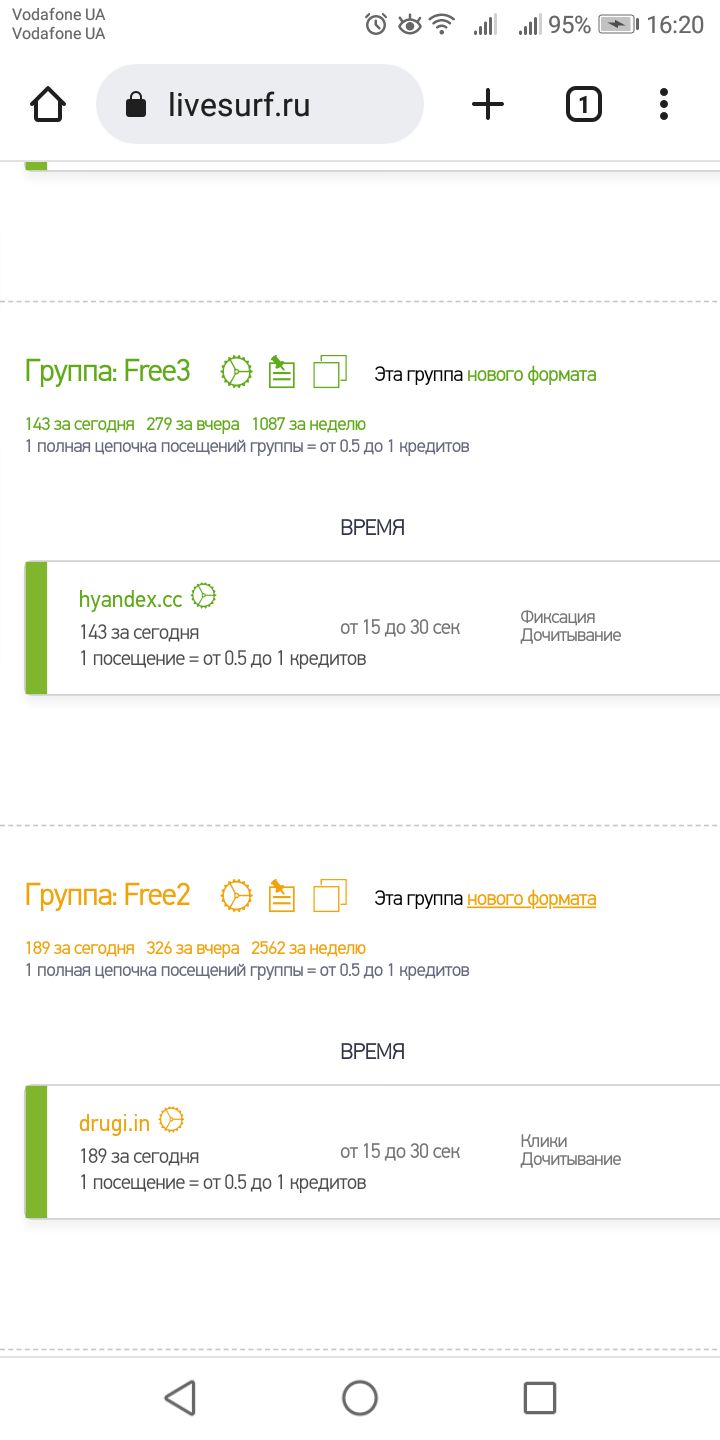Open the browser overflow menu
Image resolution: width=720 pixels, height=1440 pixels.
click(x=664, y=104)
